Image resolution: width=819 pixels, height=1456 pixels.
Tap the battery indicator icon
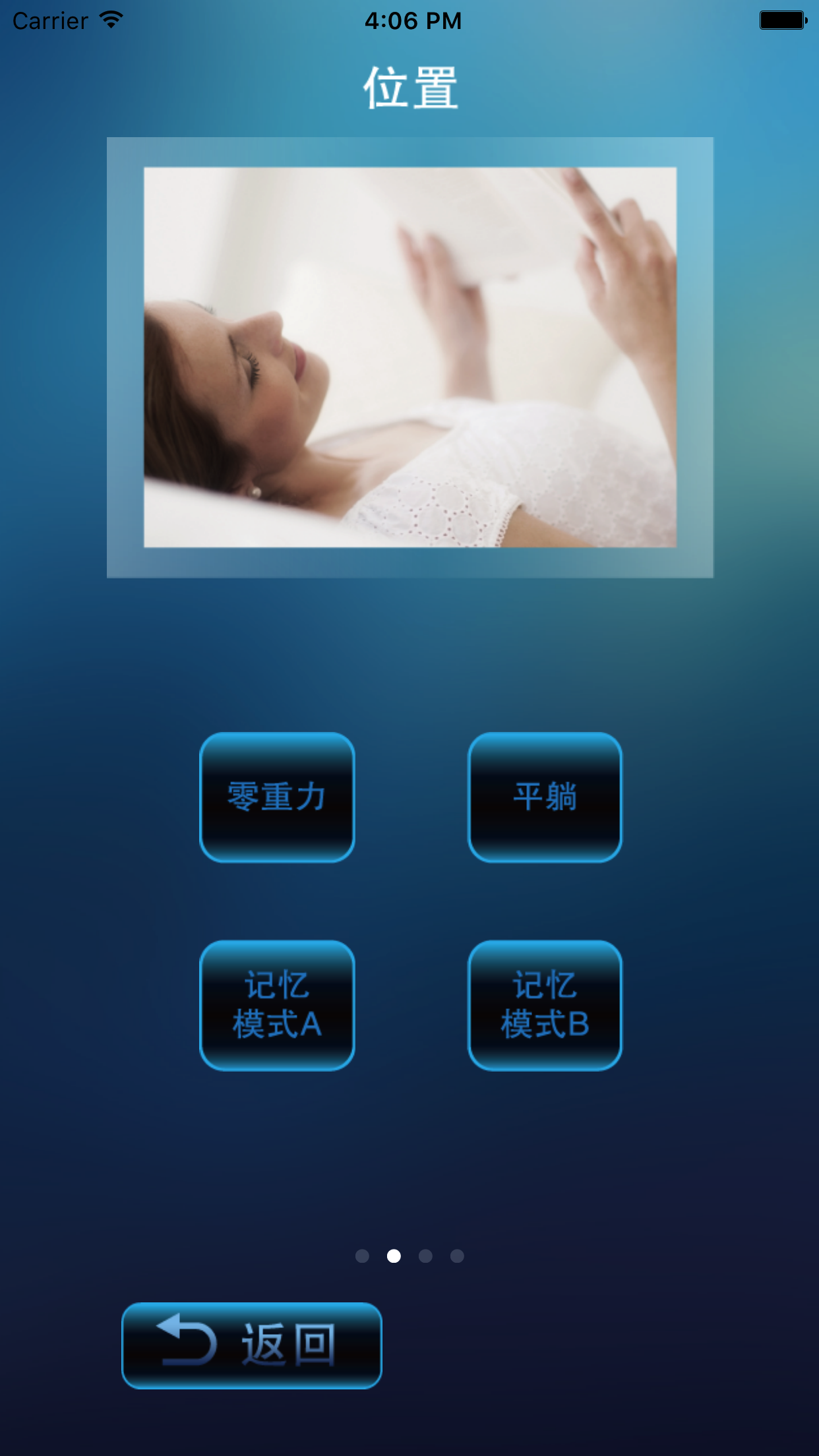781,20
